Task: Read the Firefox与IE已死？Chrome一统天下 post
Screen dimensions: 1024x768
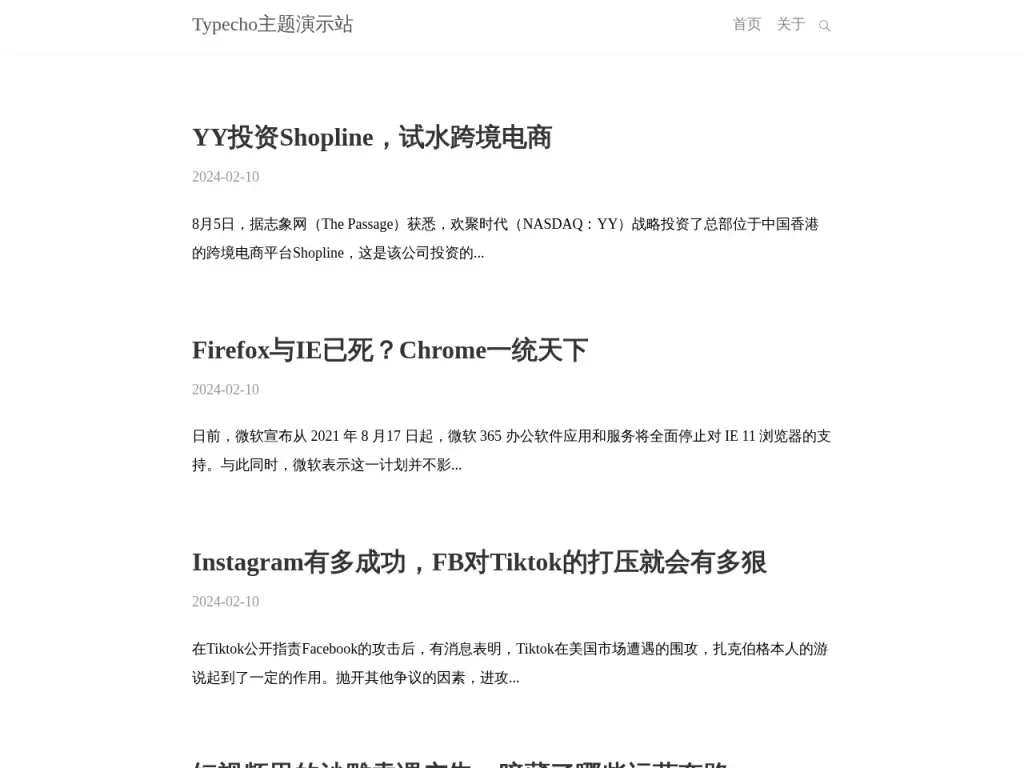Action: click(389, 350)
